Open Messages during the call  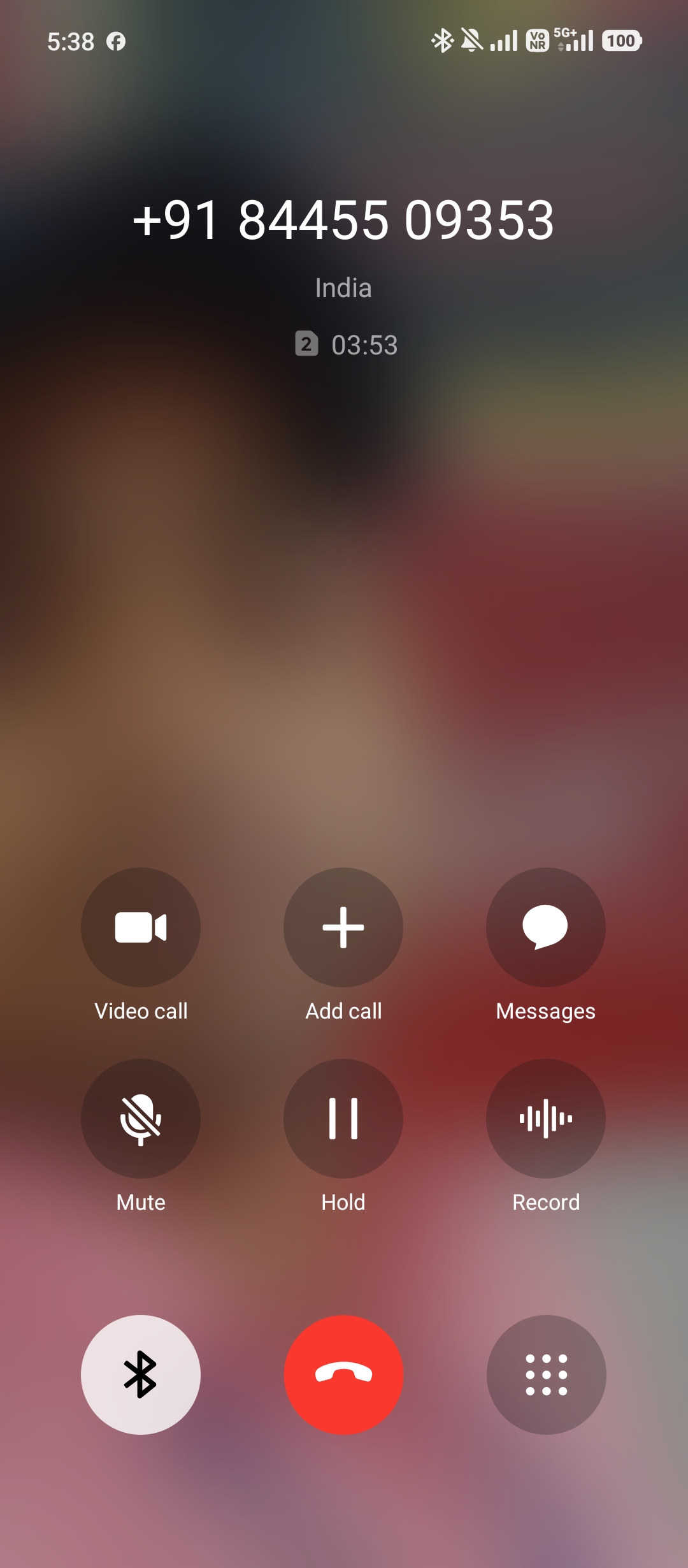click(x=546, y=927)
